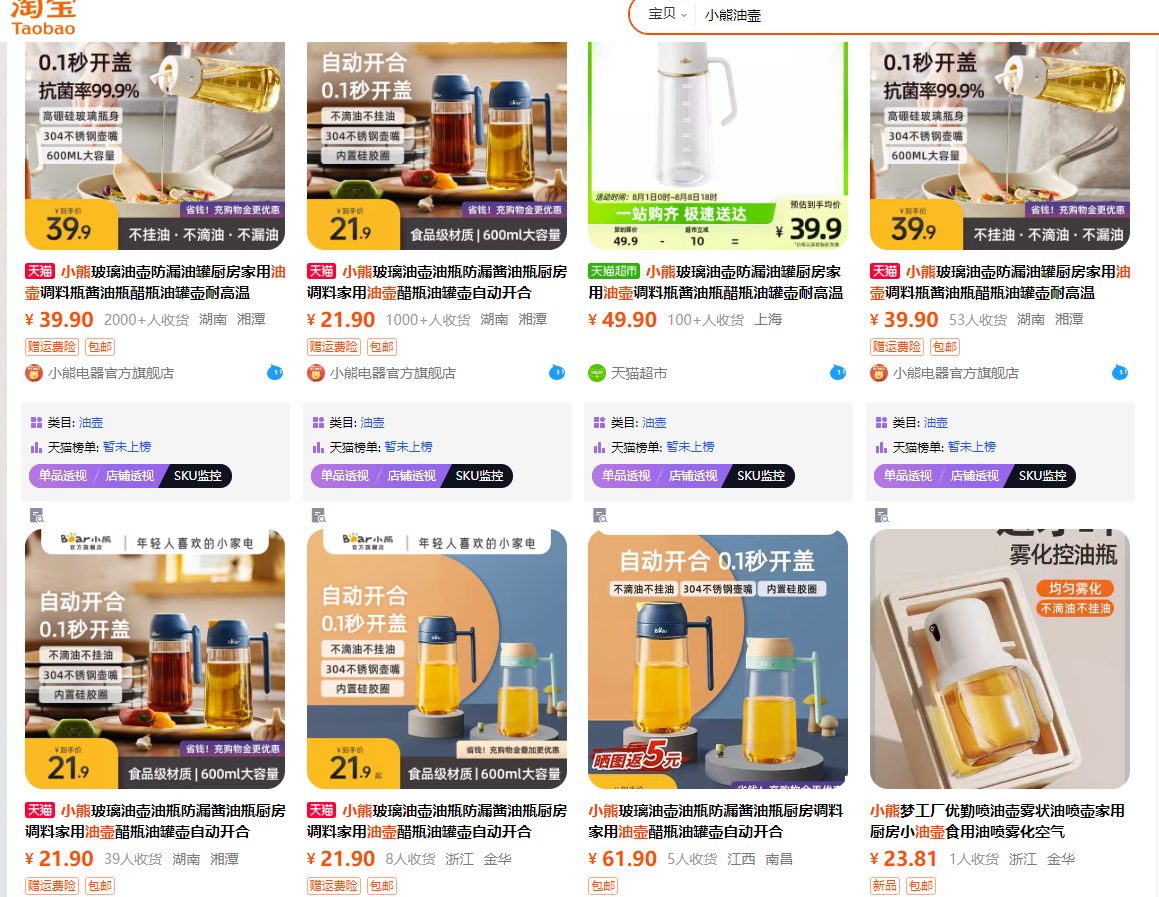
Task: Tap 单品透视 under the 2000+人收货 item
Action: point(63,476)
